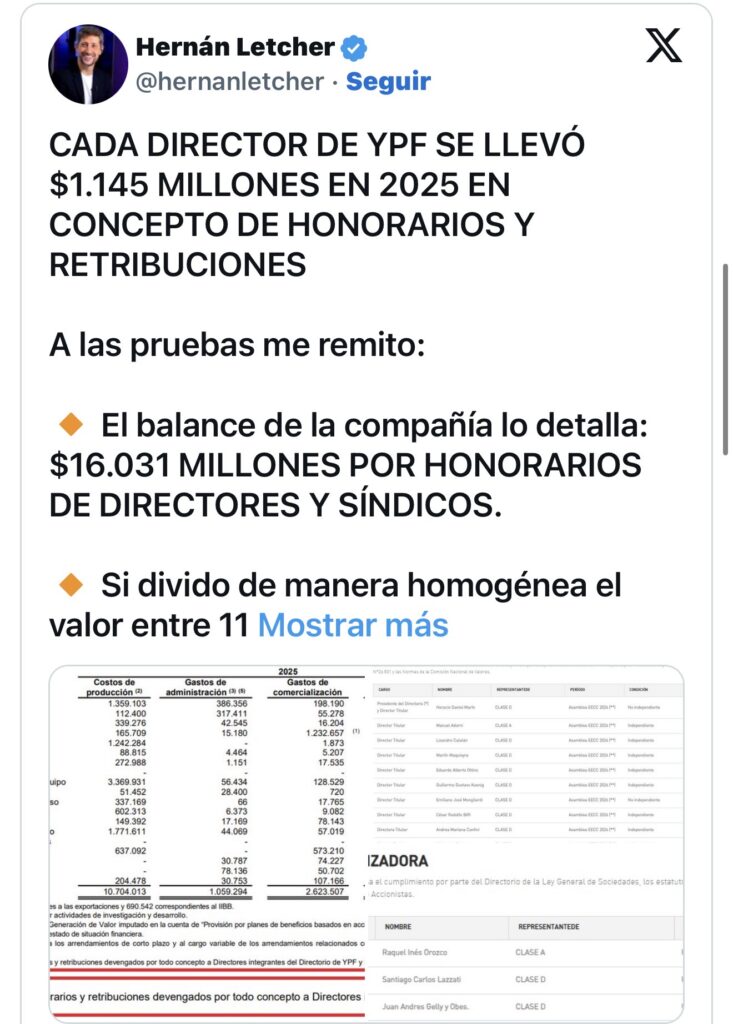The width and height of the screenshot is (733, 1024).
Task: Open the post on X via its logo
Action: [x=663, y=45]
